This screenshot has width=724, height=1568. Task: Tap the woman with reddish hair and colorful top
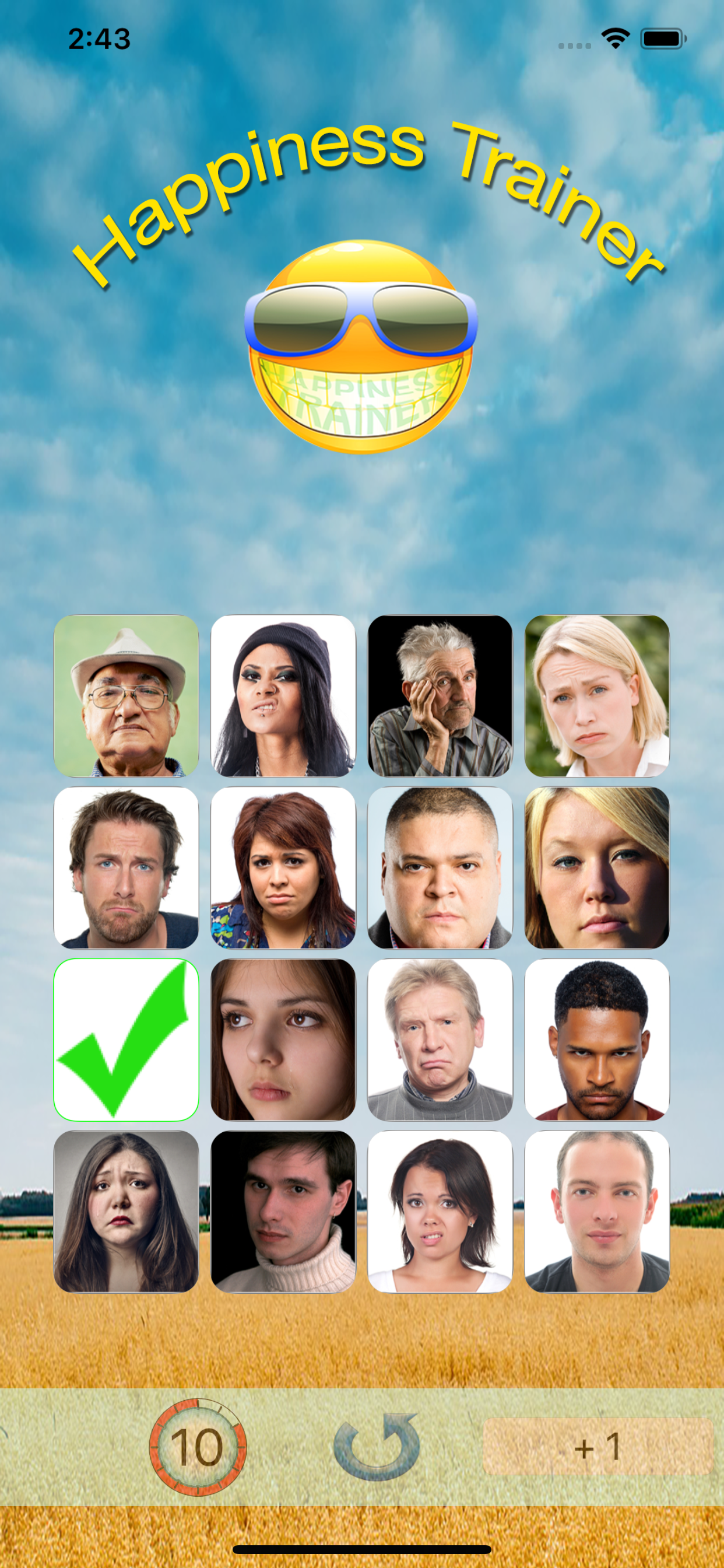click(283, 867)
